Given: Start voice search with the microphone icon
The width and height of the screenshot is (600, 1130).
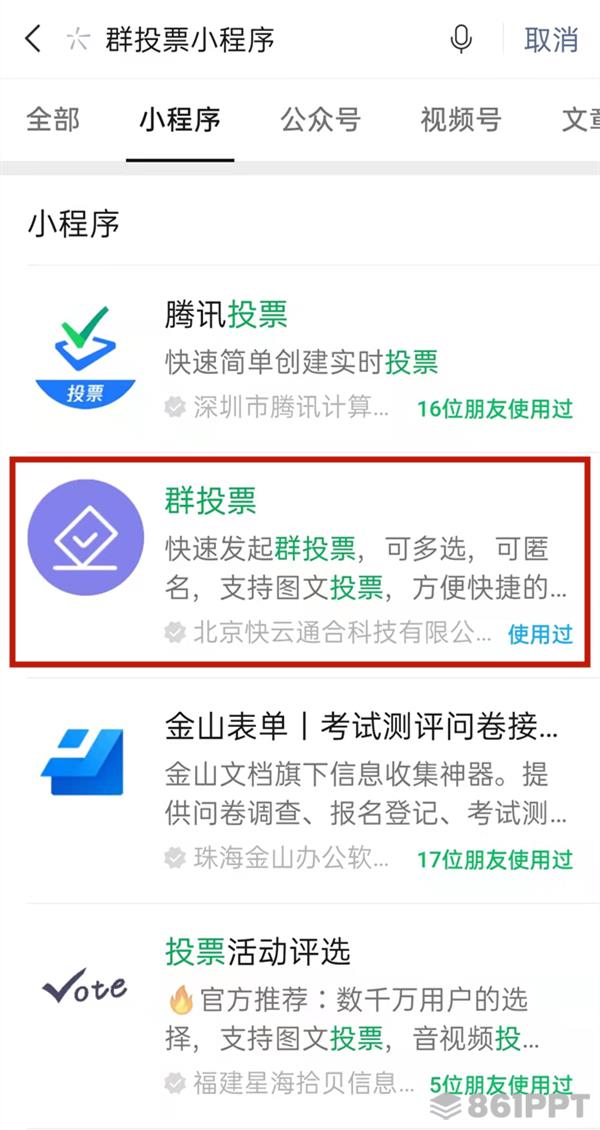Looking at the screenshot, I should coord(461,40).
